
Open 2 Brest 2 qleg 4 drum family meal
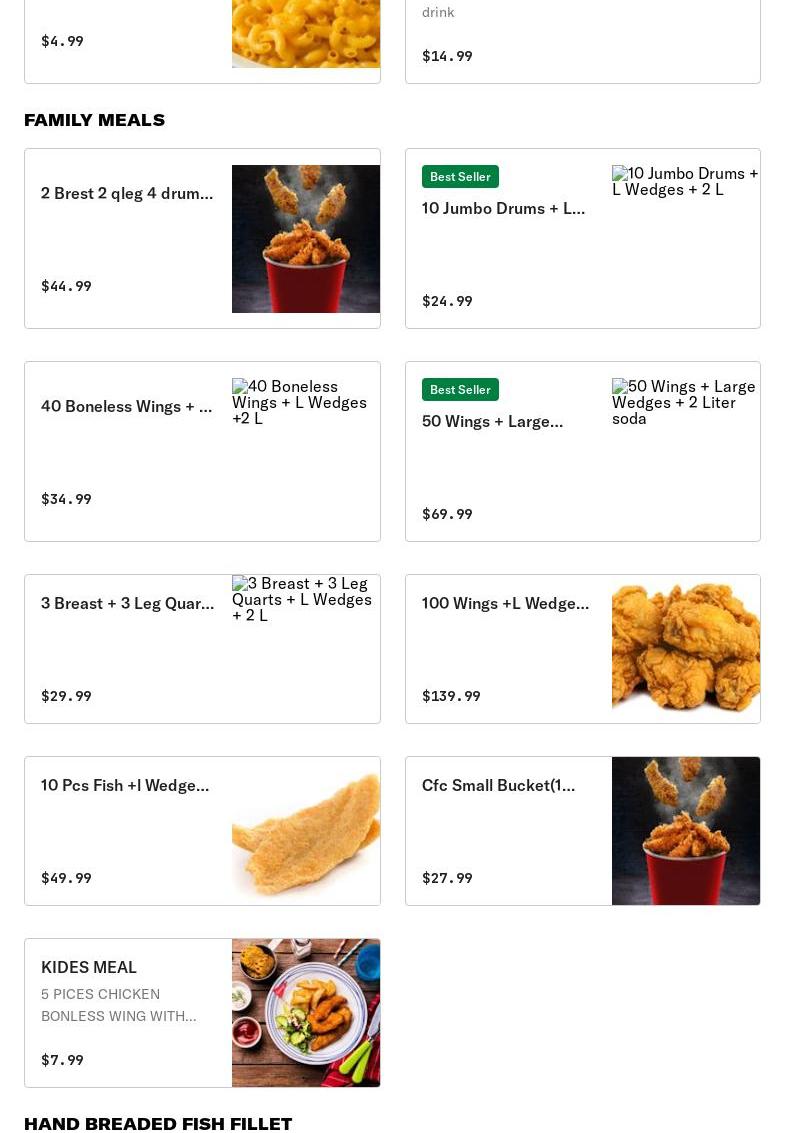coord(202,238)
